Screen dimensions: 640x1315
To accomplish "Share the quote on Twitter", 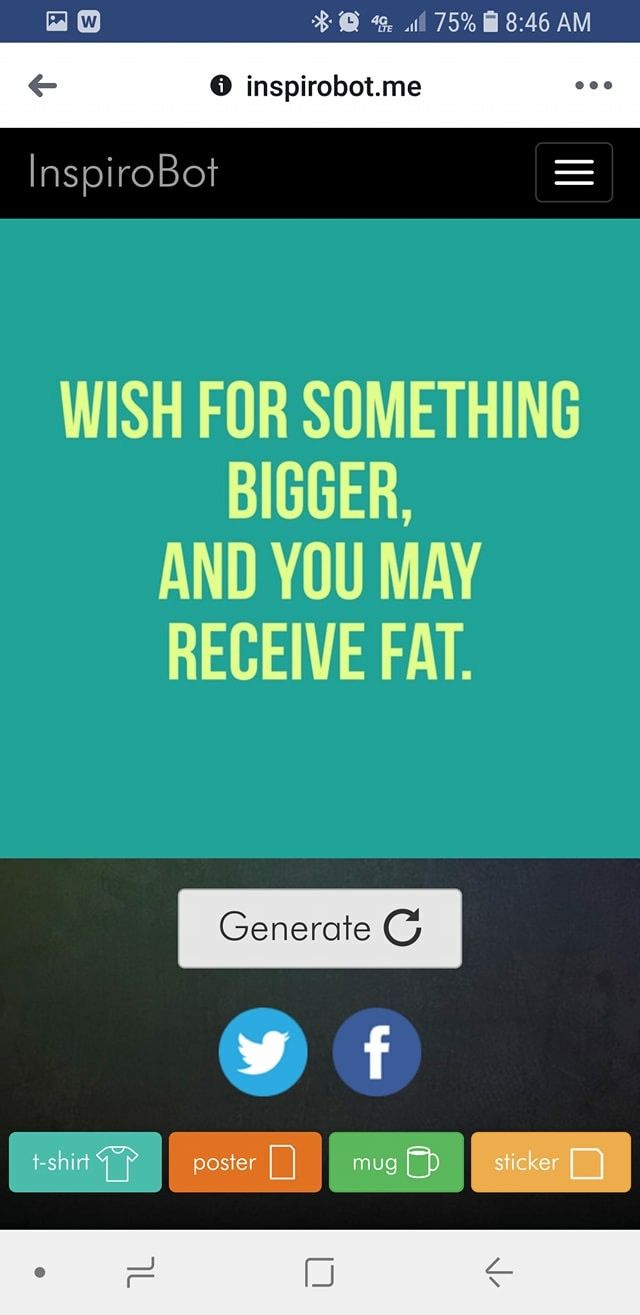I will tap(263, 1052).
